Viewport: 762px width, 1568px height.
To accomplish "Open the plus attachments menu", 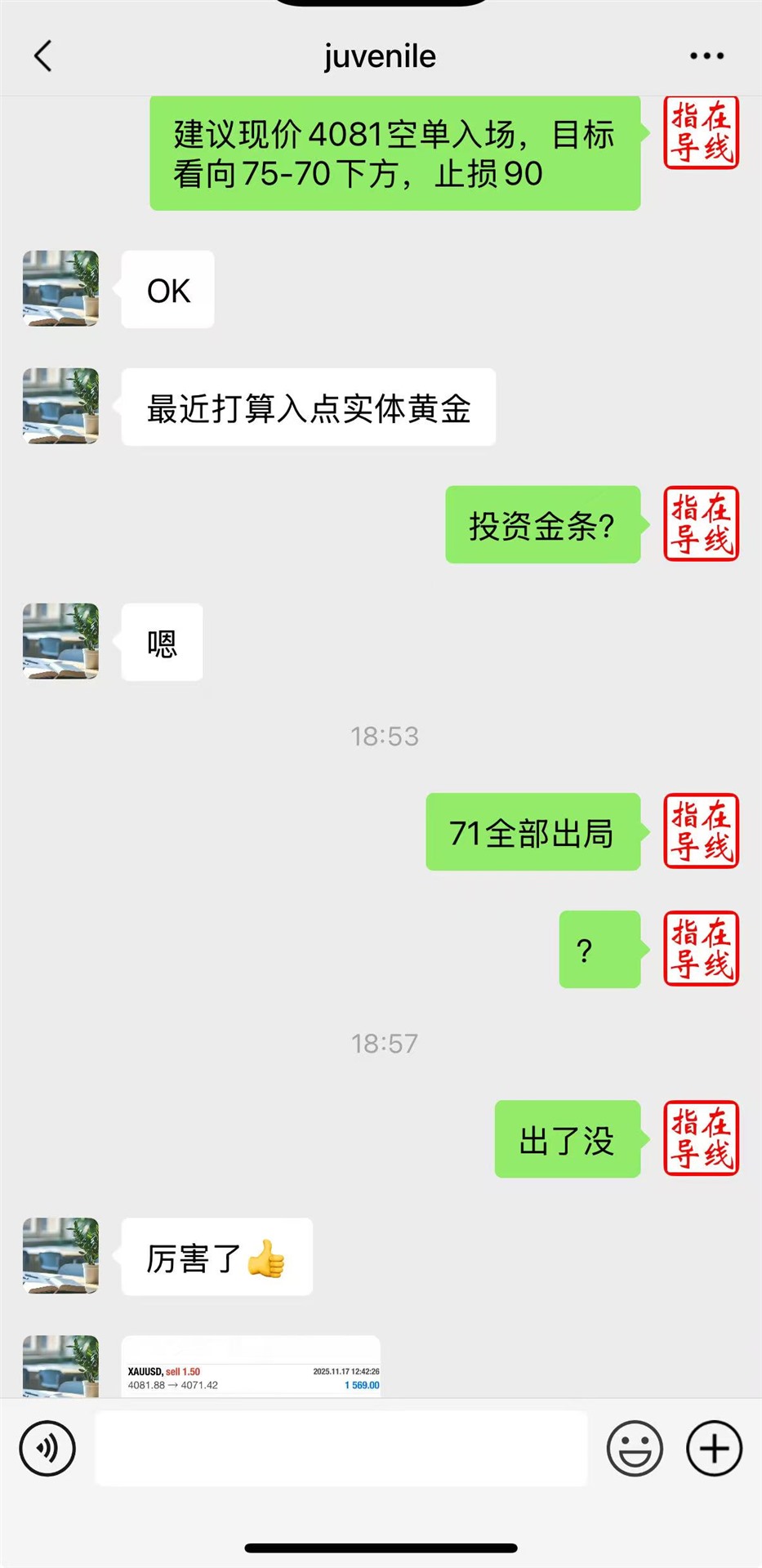I will 714,1449.
